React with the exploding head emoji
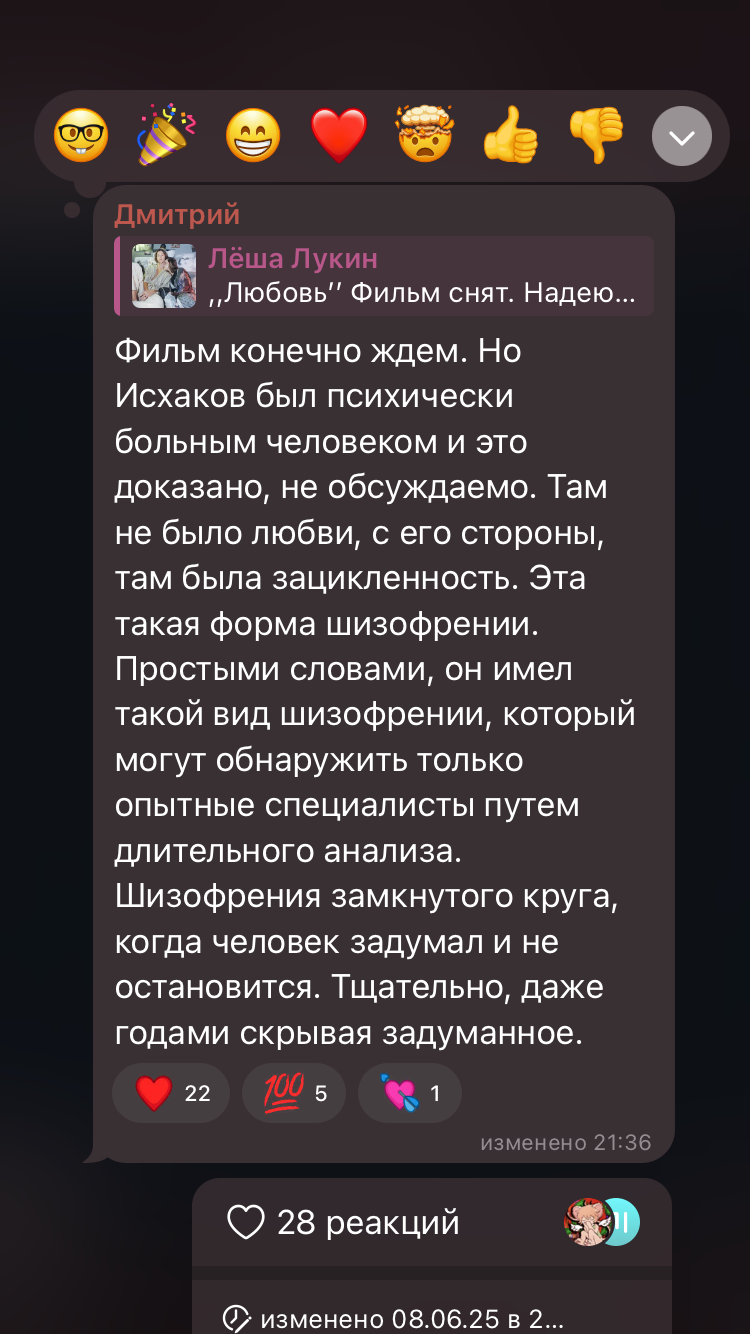The height and width of the screenshot is (1334, 750). coord(425,136)
